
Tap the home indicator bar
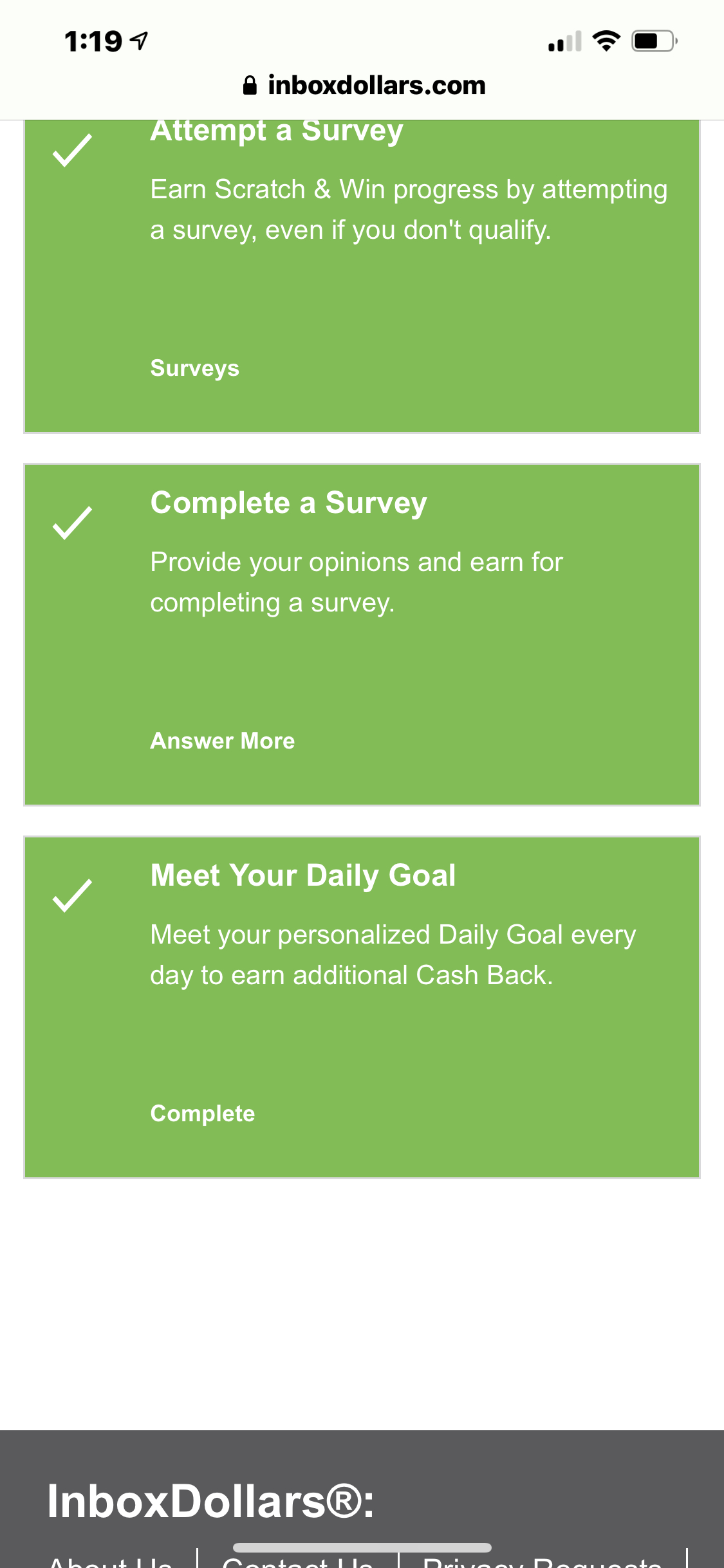point(362,1545)
